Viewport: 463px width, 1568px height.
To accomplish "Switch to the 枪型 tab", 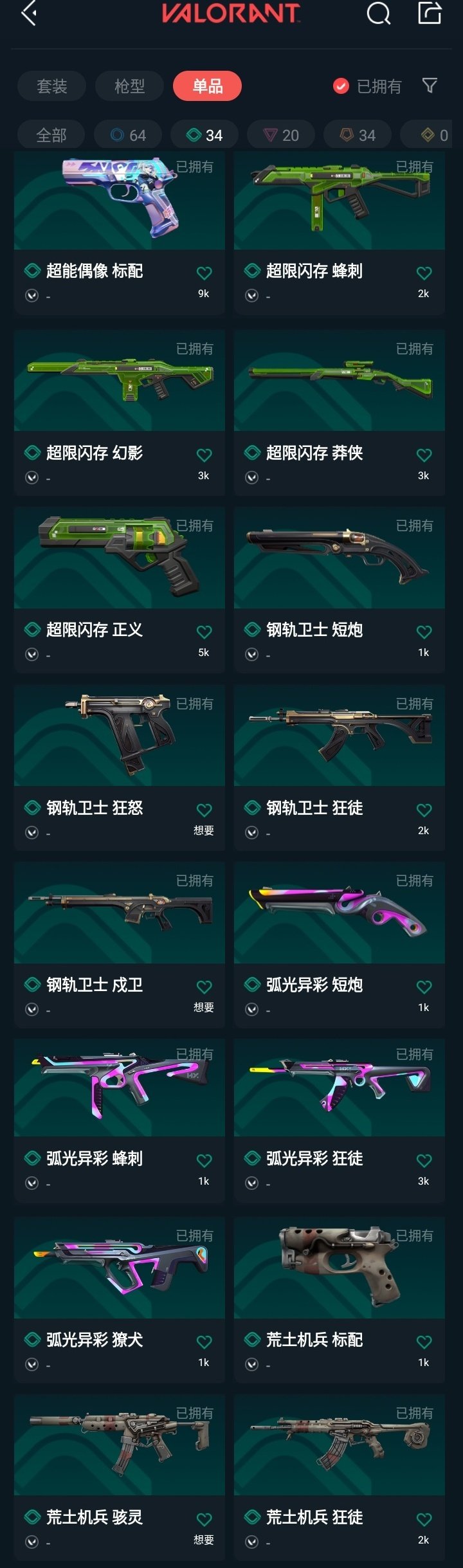I will coord(129,86).
